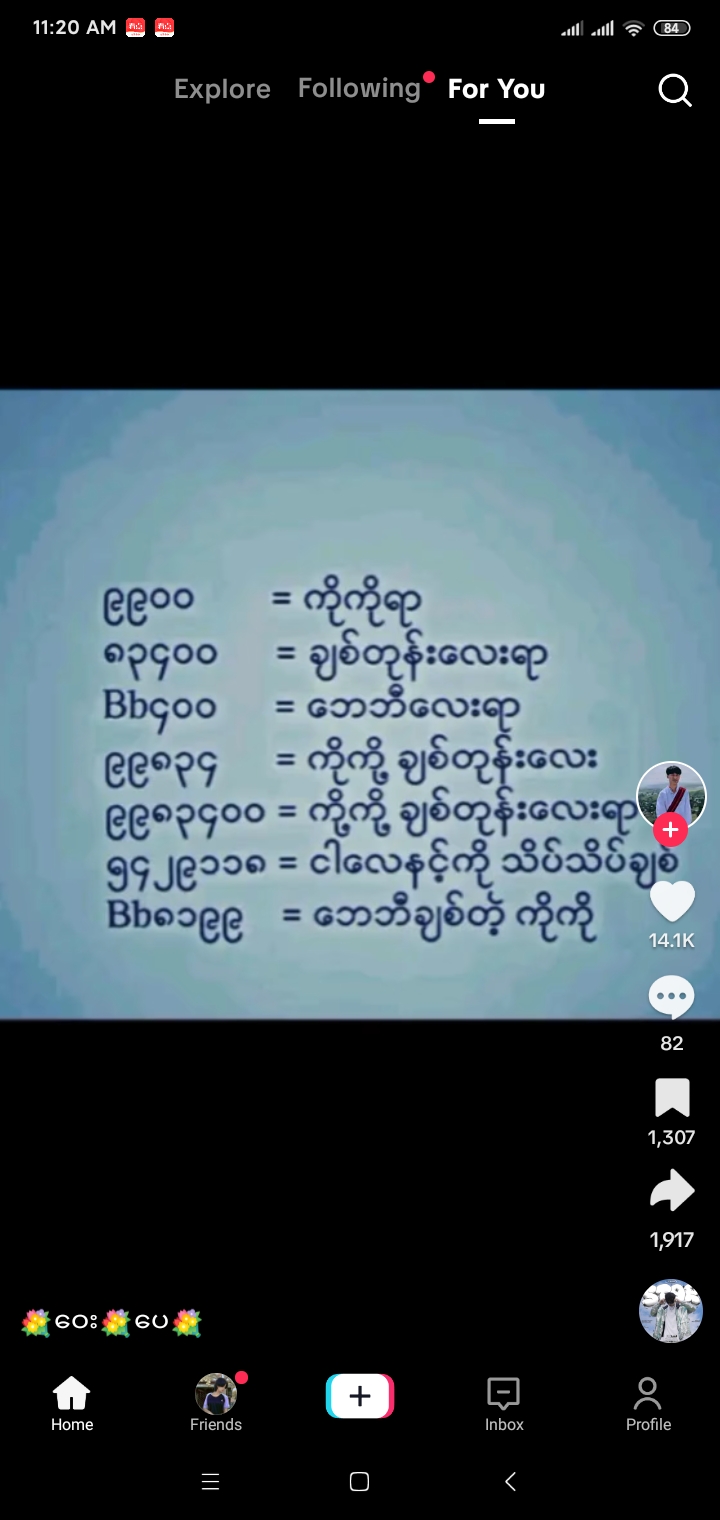720x1520 pixels.
Task: Open the Inbox tab
Action: click(504, 1402)
